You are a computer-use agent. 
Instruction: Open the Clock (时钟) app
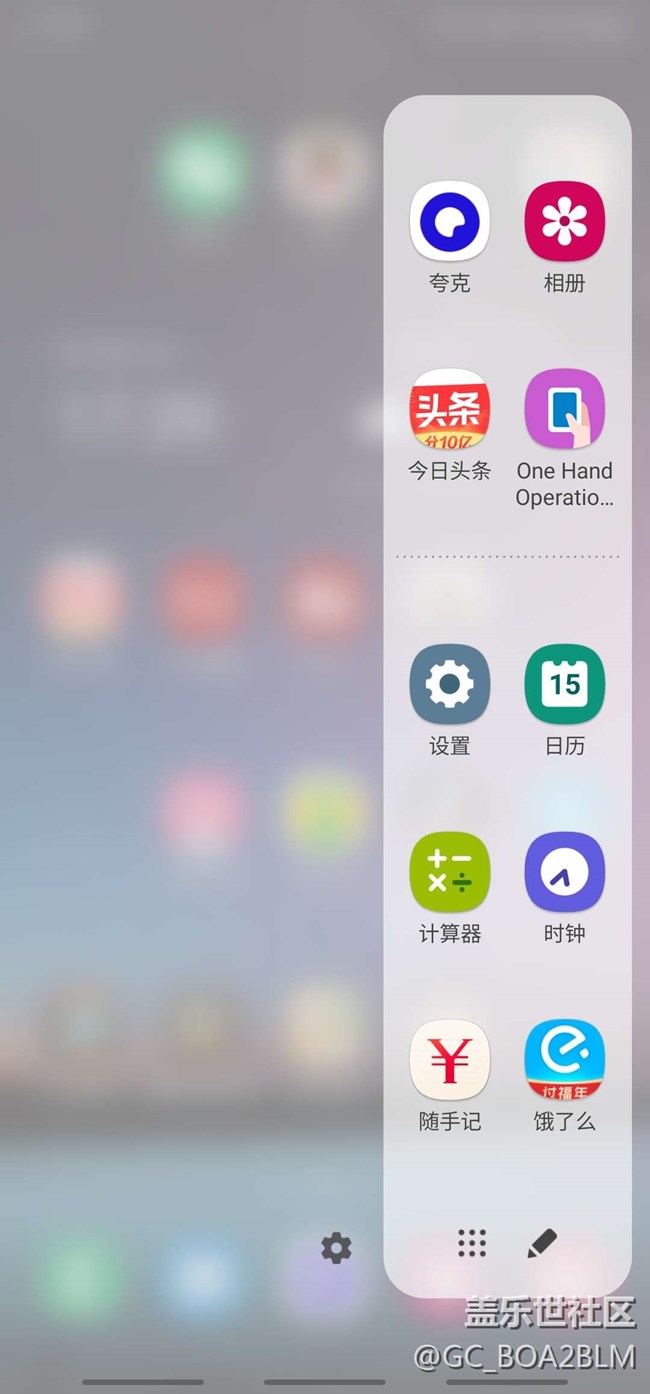pos(564,872)
